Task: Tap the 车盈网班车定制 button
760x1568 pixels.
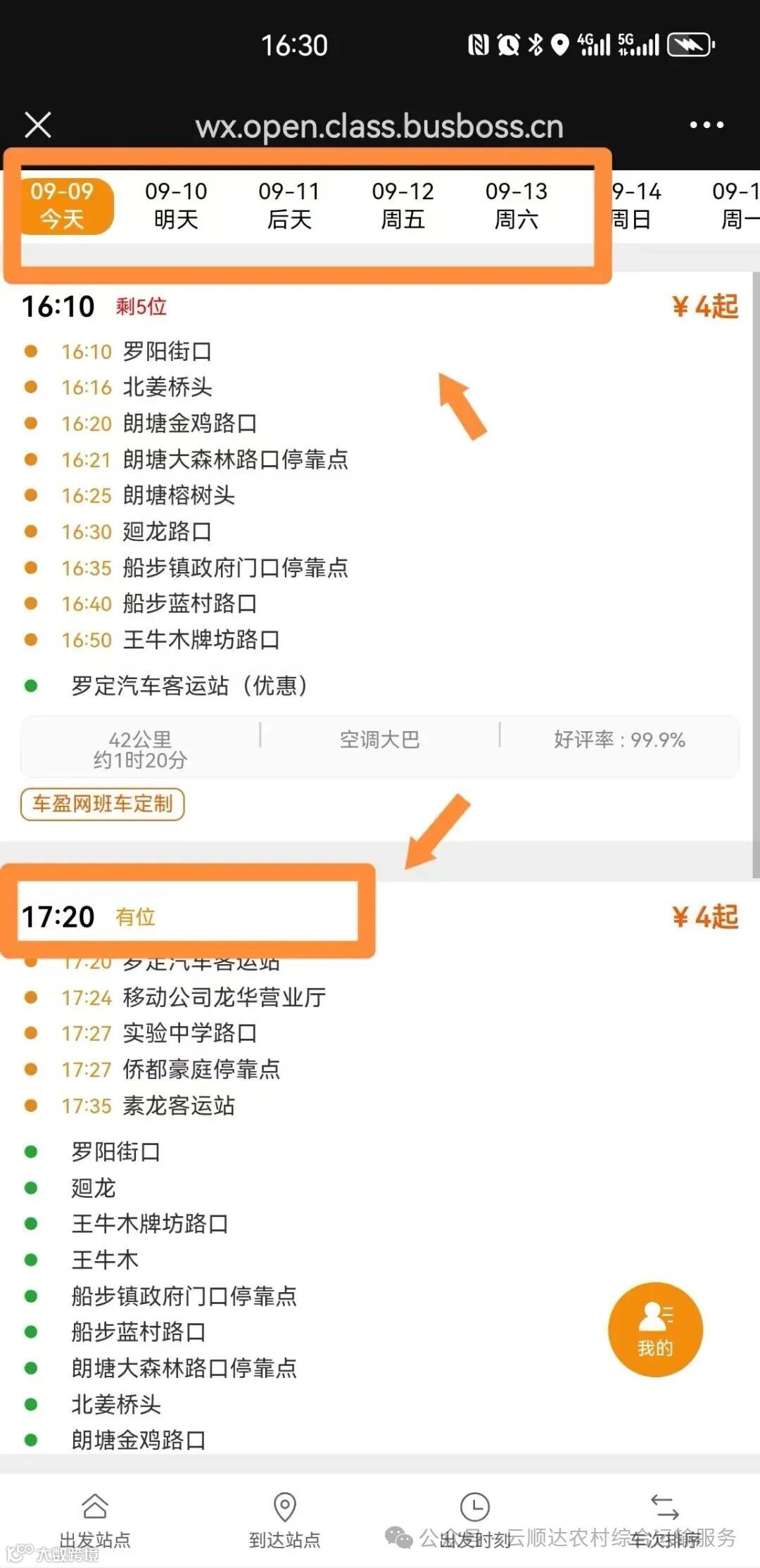Action: pyautogui.click(x=103, y=804)
